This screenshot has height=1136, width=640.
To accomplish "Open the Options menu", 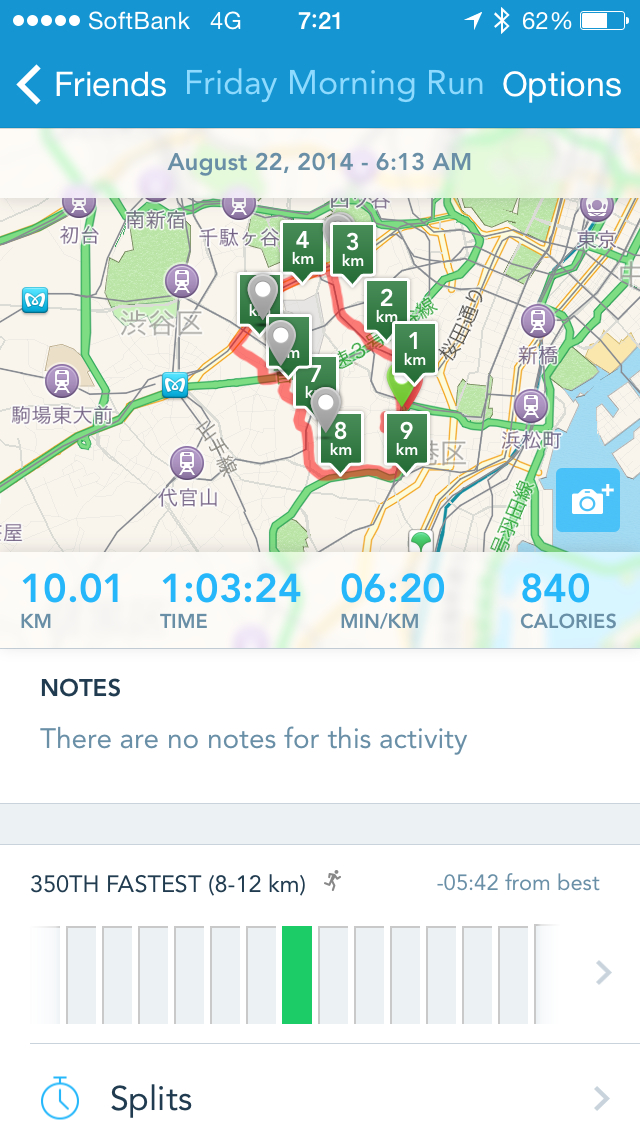I will pos(561,85).
